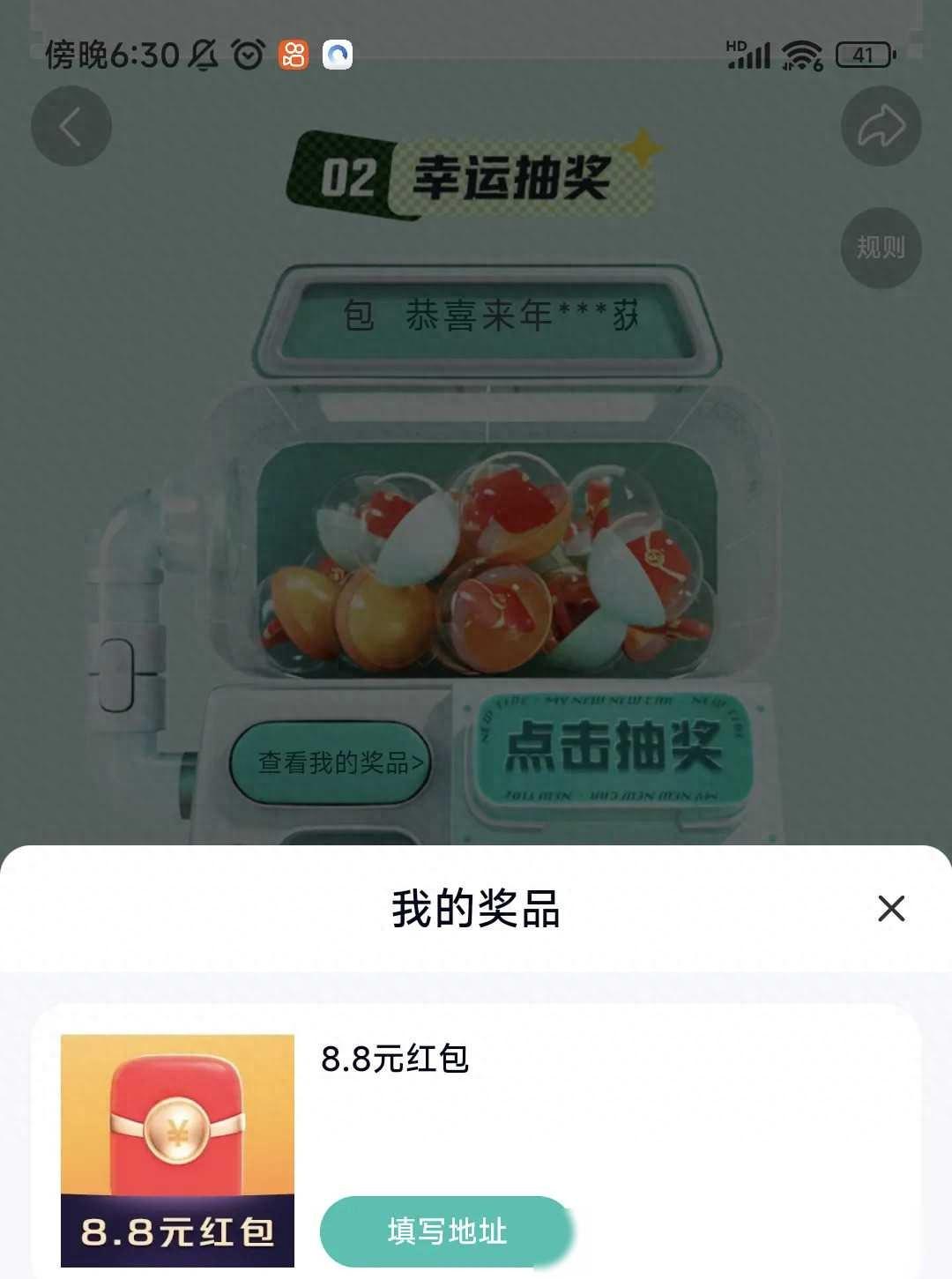
Task: Open the 规则 rules panel
Action: 880,247
